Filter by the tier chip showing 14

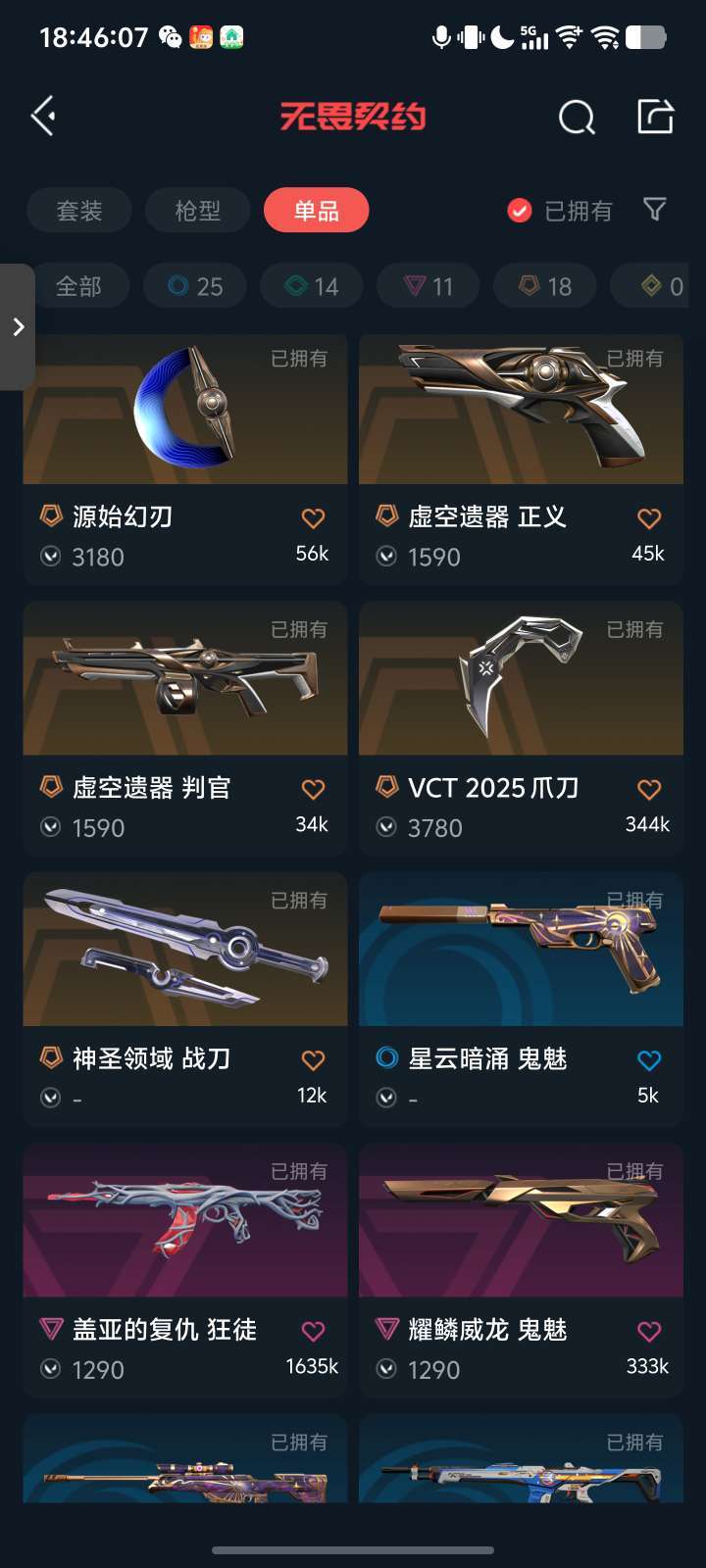click(312, 286)
